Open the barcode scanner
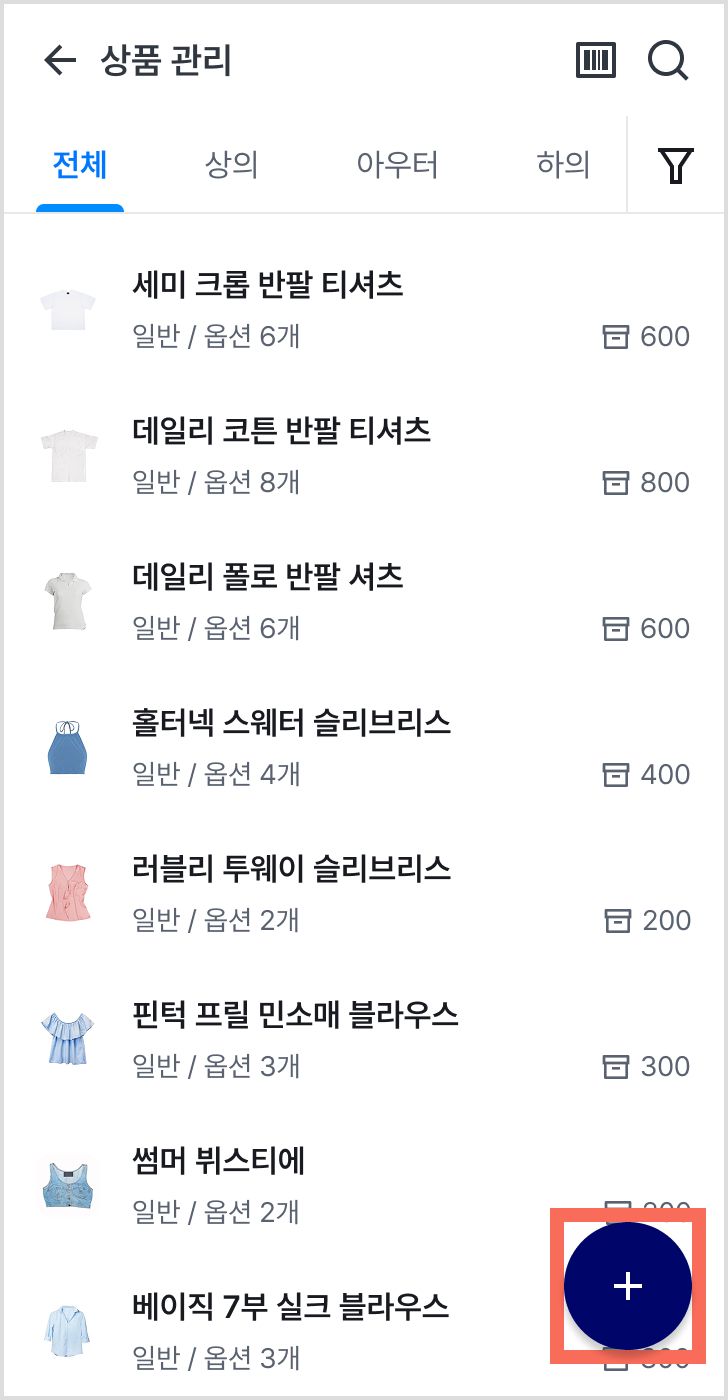 pyautogui.click(x=597, y=61)
